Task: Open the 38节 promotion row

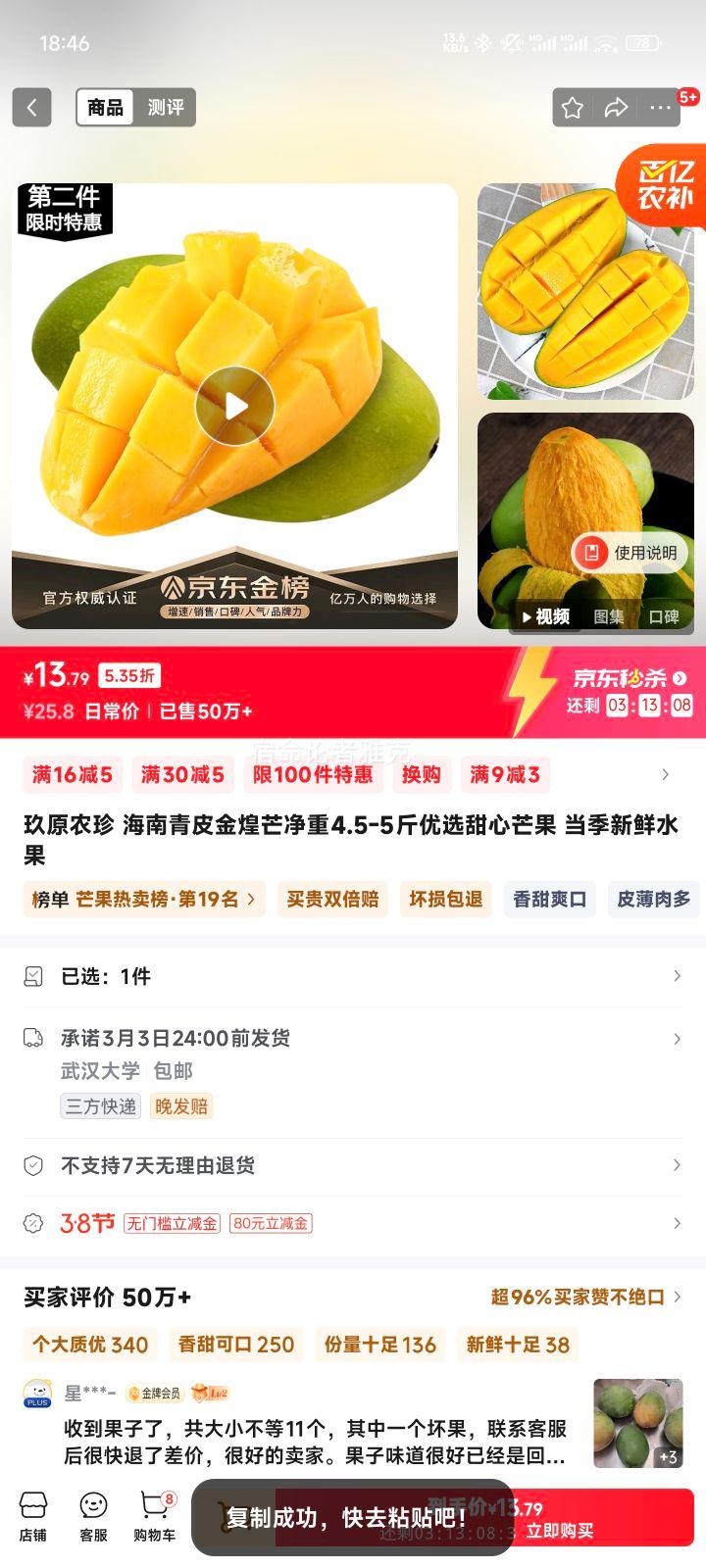Action: pos(353,1223)
